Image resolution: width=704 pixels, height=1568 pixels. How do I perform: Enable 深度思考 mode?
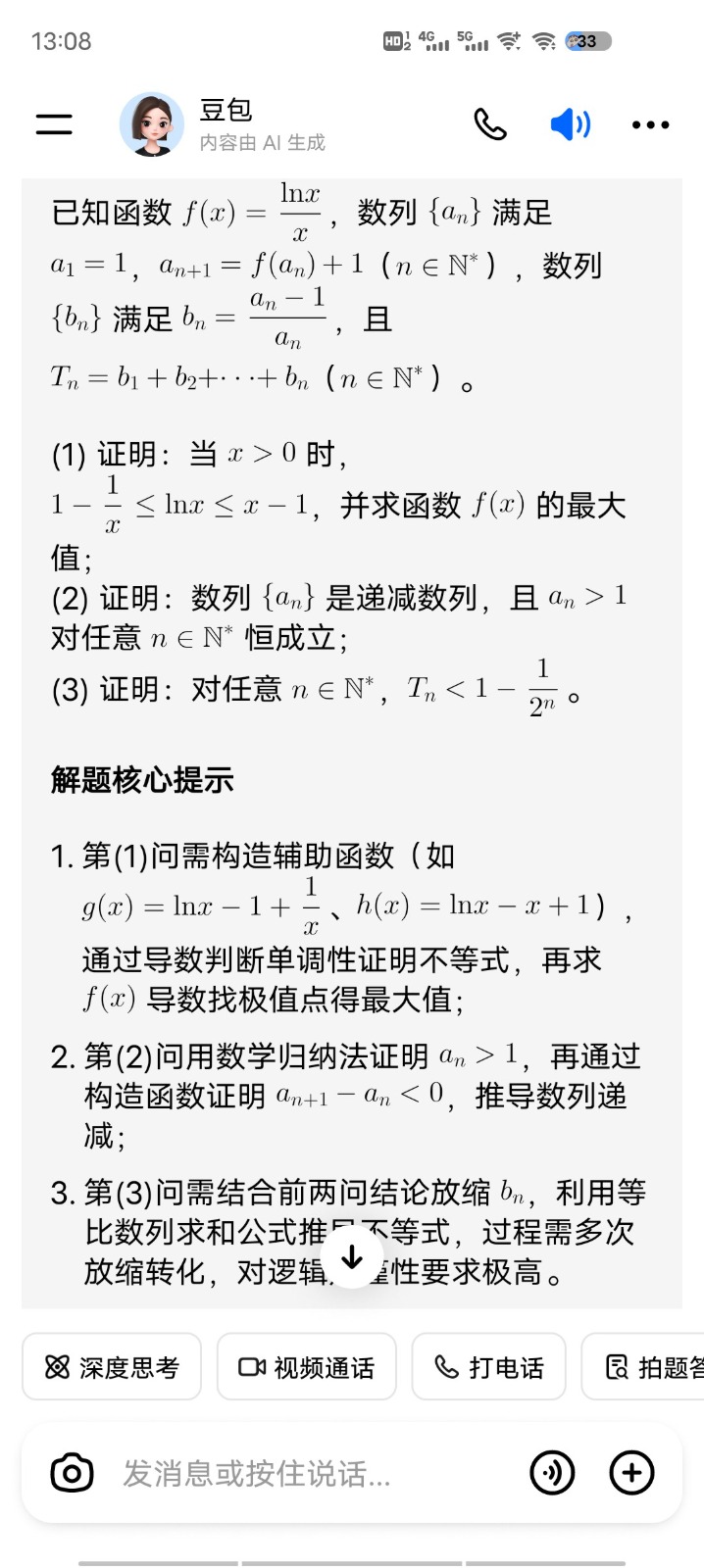coord(112,1367)
